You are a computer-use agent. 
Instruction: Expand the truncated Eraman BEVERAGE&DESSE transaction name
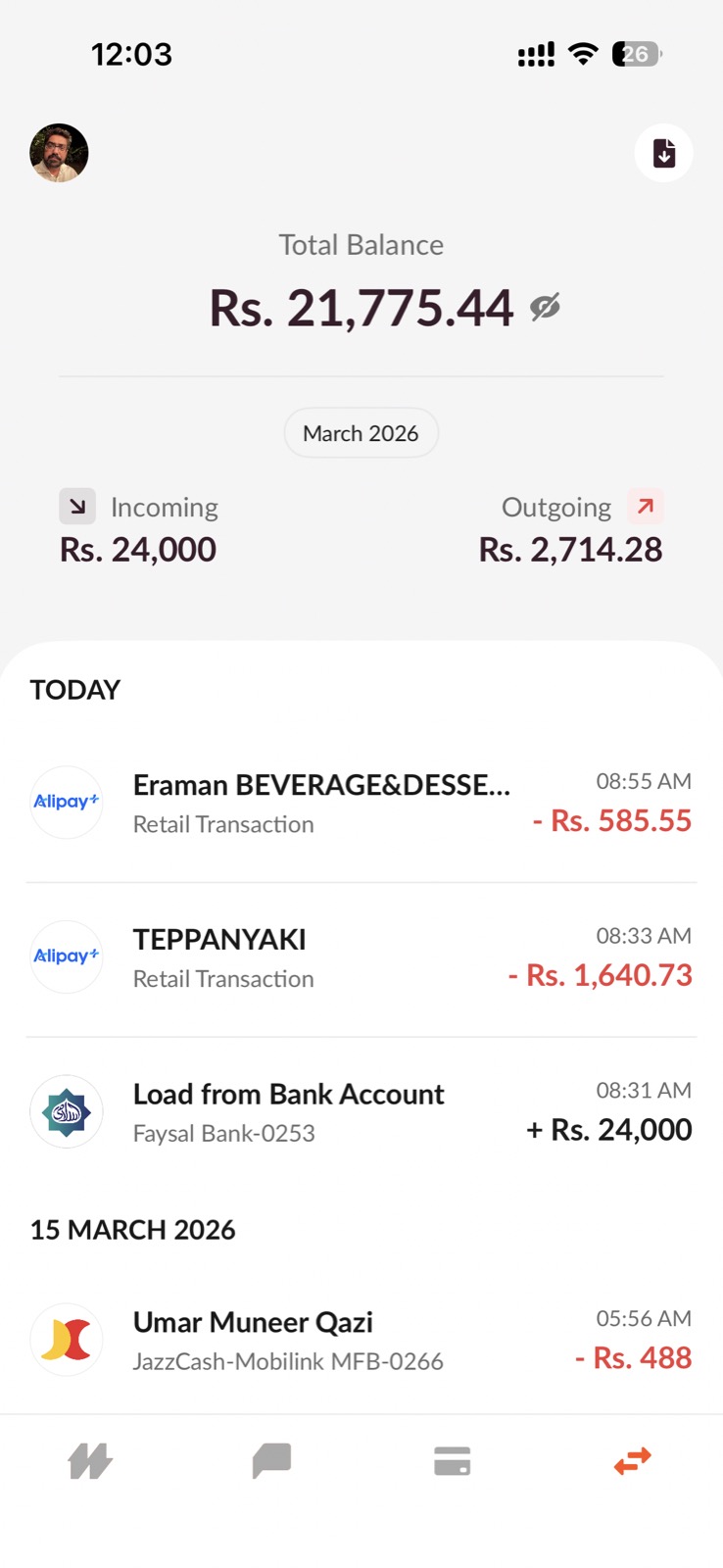click(321, 784)
